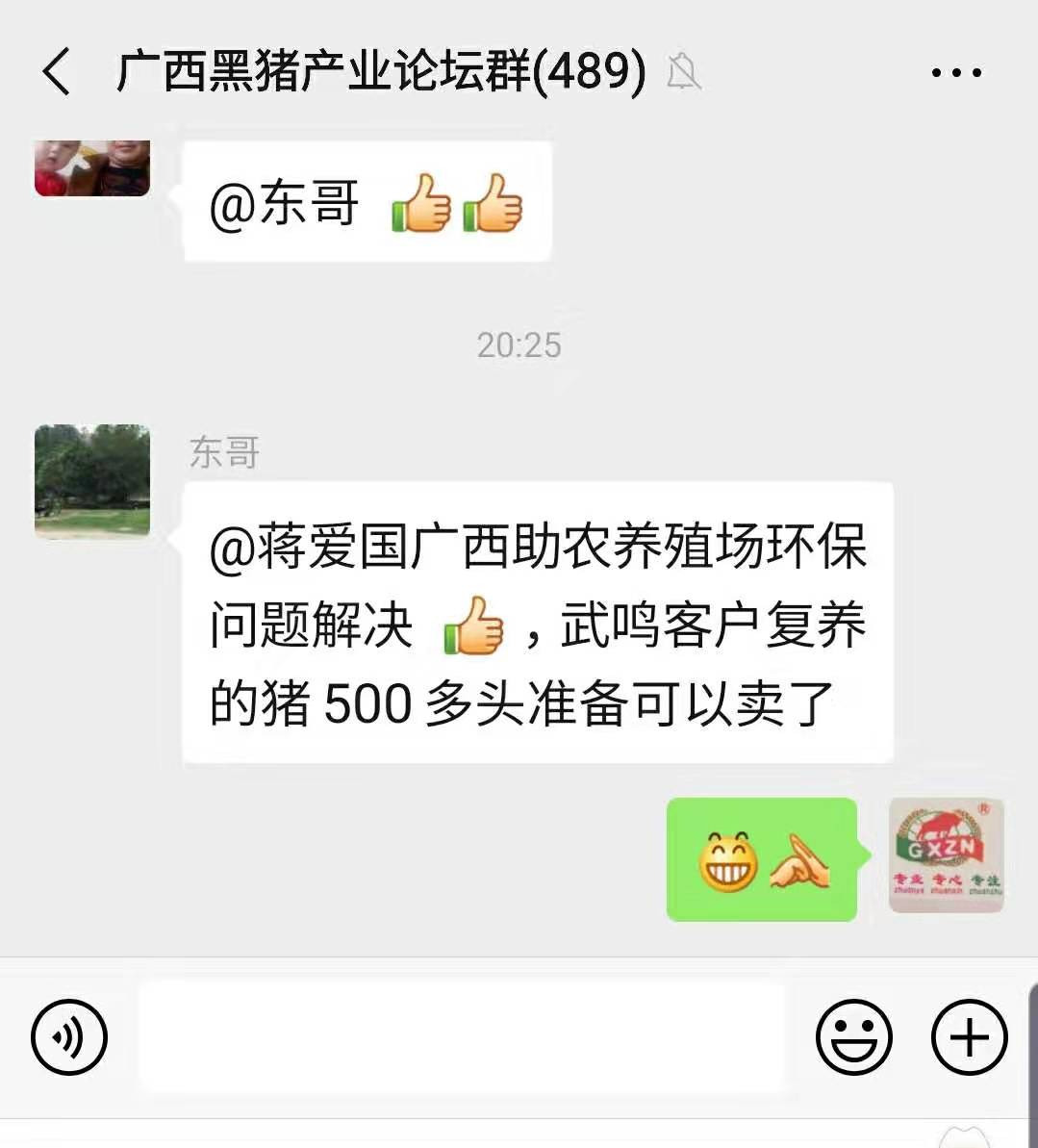Image resolution: width=1038 pixels, height=1148 pixels.
Task: Go back from the group chat
Action: [x=57, y=72]
